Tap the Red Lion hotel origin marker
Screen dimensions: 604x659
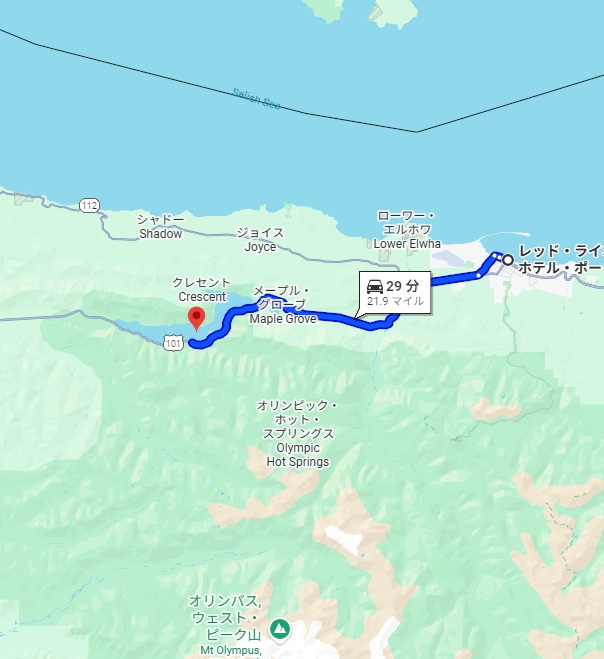coord(508,260)
